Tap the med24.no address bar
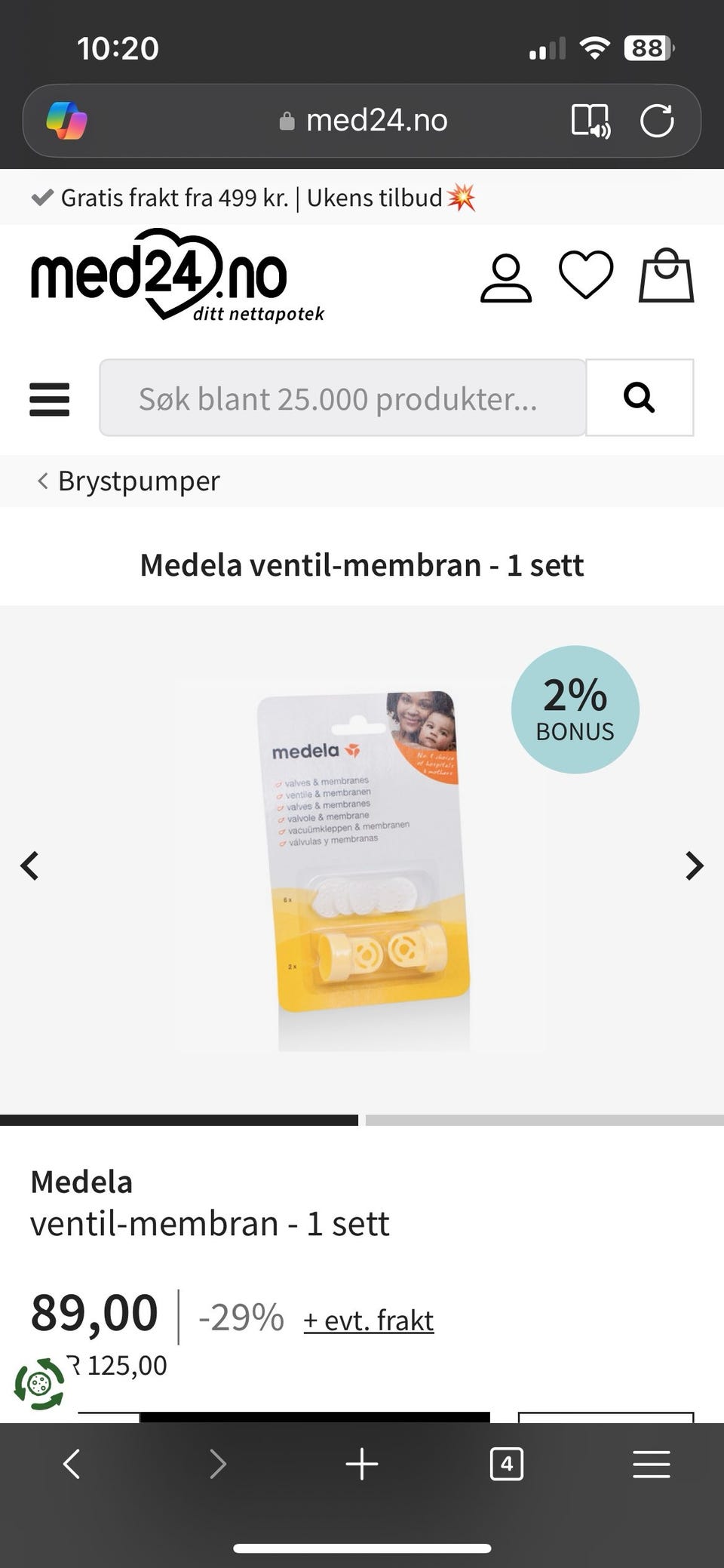Viewport: 724px width, 1568px height. [x=364, y=121]
